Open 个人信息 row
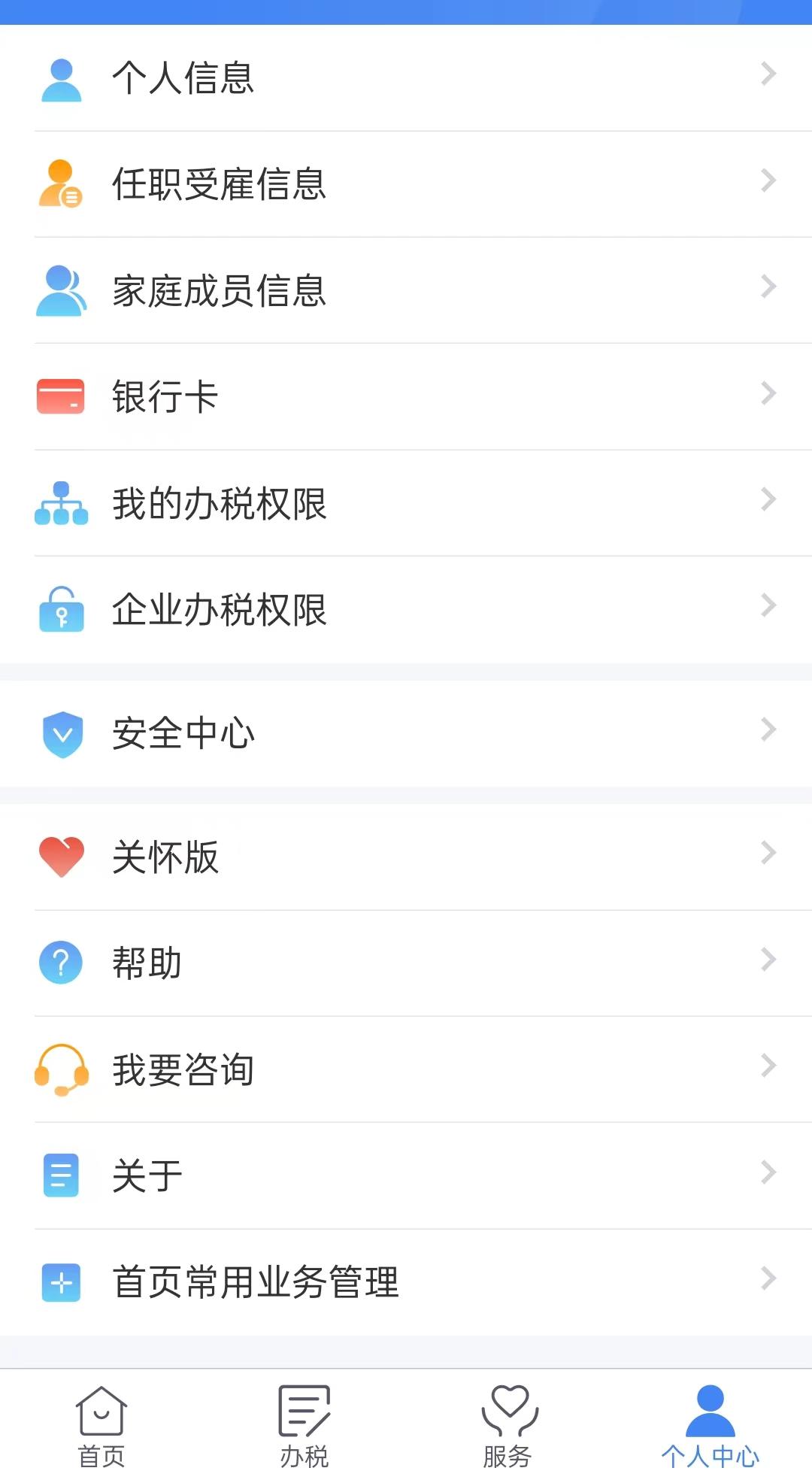This screenshot has height=1483, width=812. (x=406, y=77)
